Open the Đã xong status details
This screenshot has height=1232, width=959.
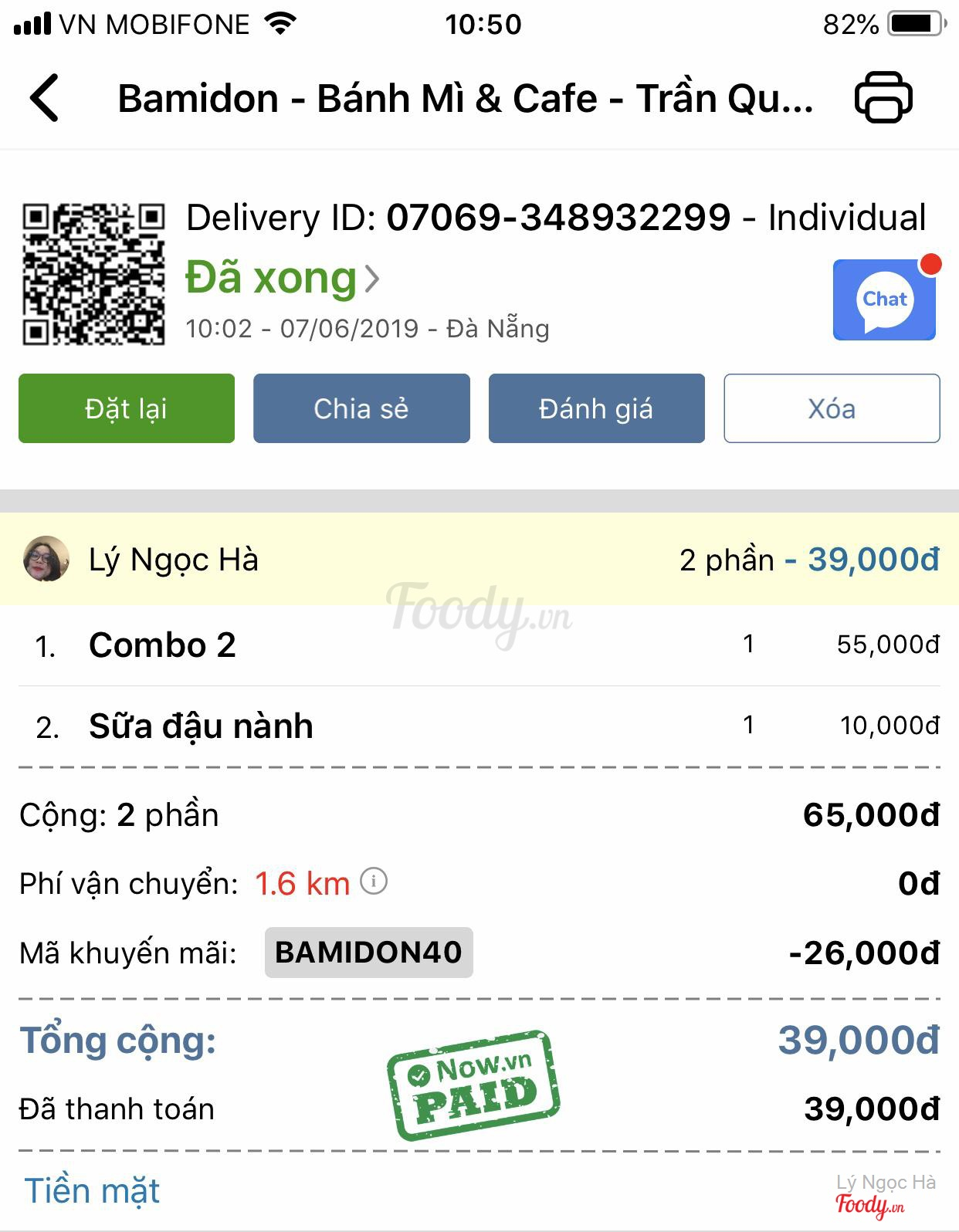pyautogui.click(x=283, y=278)
